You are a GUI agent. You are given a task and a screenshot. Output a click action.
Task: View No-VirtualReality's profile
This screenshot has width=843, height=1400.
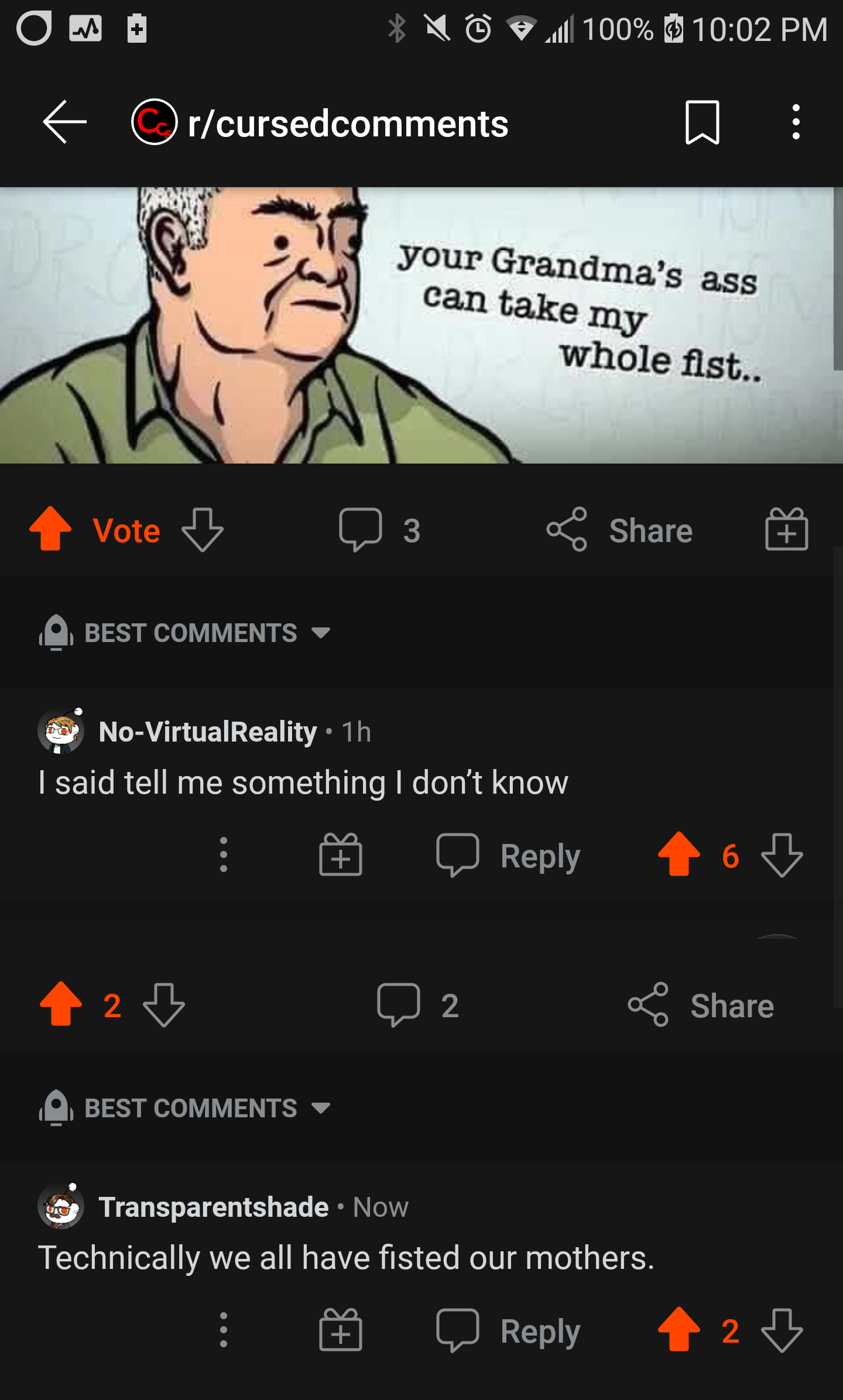pyautogui.click(x=207, y=732)
